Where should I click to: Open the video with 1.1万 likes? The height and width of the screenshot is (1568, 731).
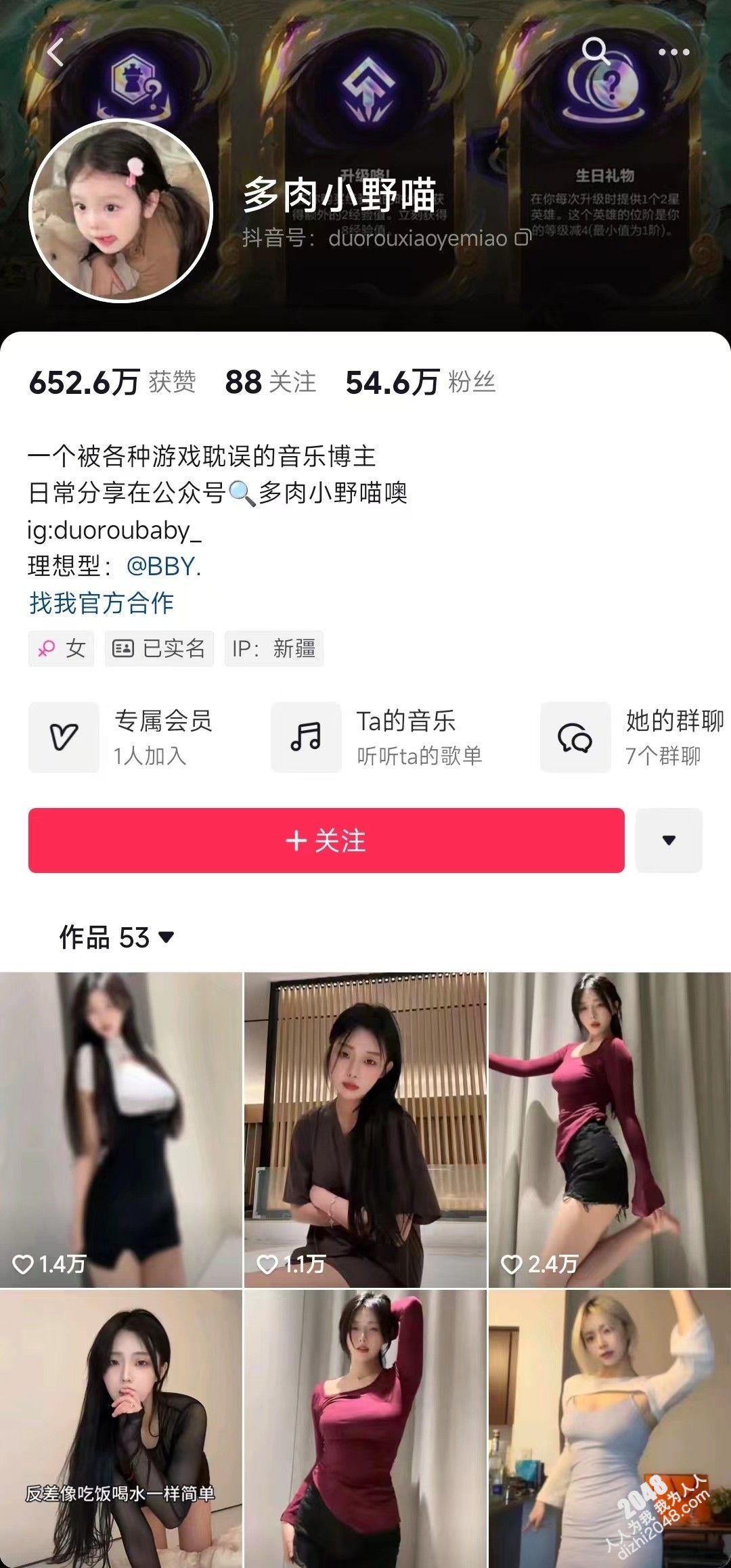[365, 1129]
